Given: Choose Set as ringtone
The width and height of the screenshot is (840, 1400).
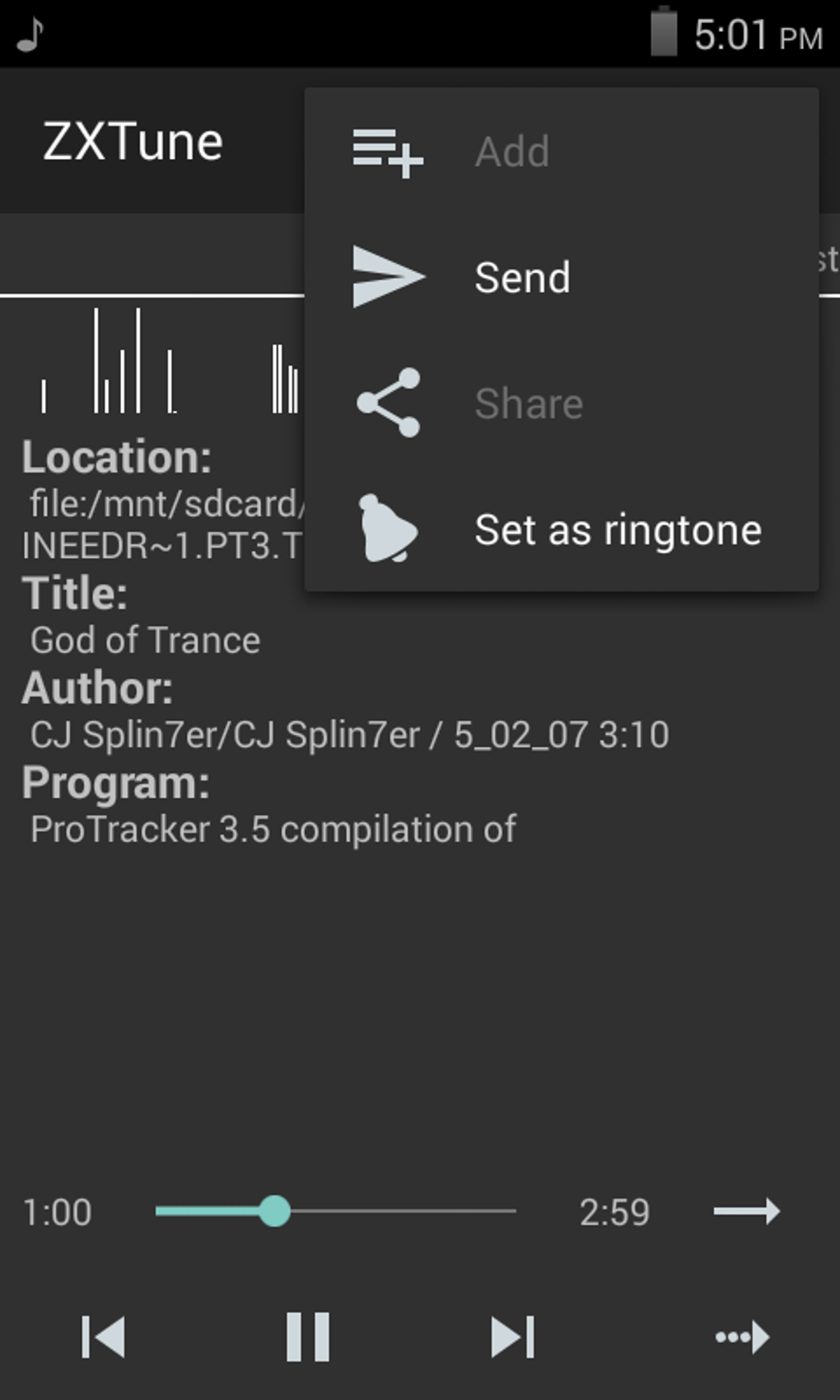Looking at the screenshot, I should click(x=618, y=530).
